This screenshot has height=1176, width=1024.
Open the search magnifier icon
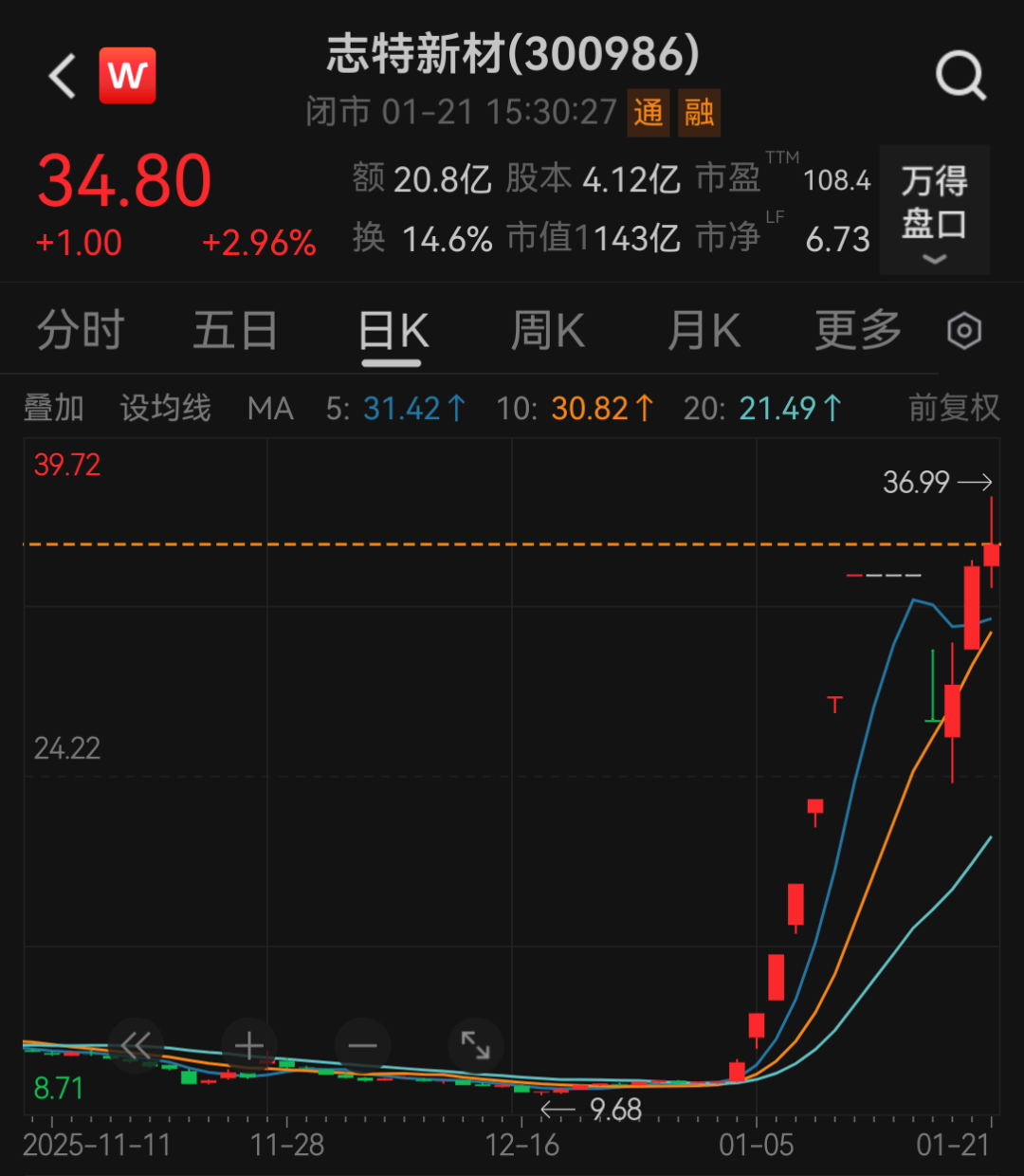[960, 76]
